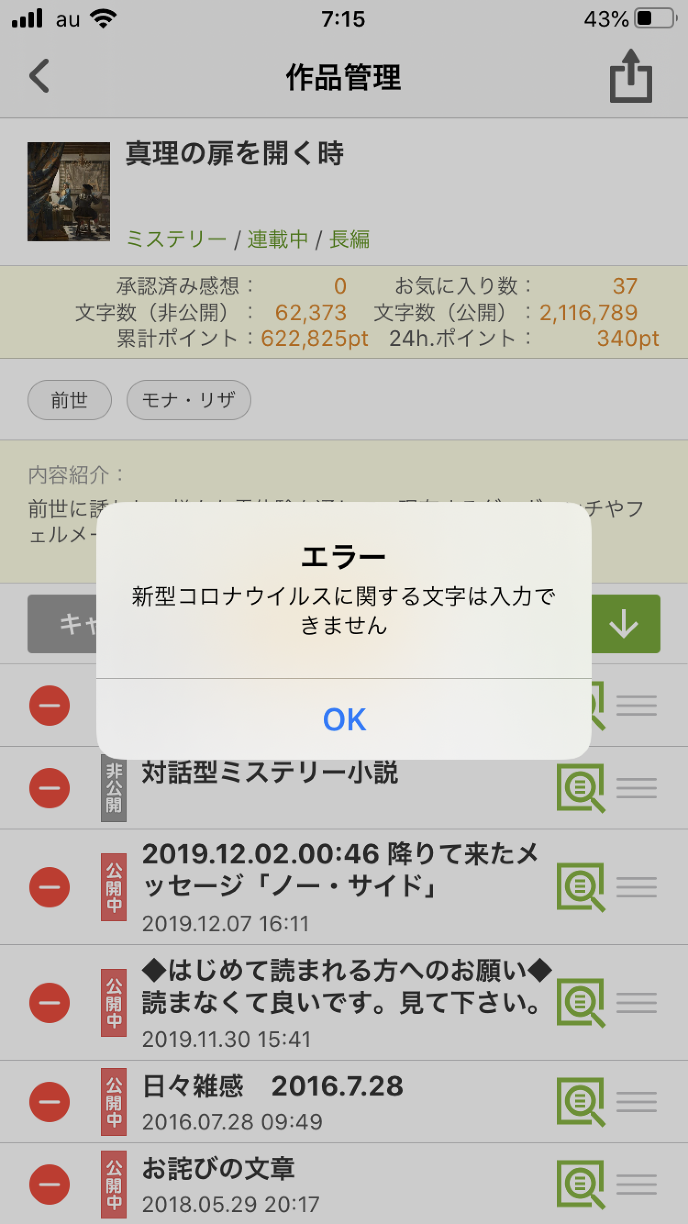
Task: Dismiss the error dialog with OK
Action: pyautogui.click(x=344, y=719)
